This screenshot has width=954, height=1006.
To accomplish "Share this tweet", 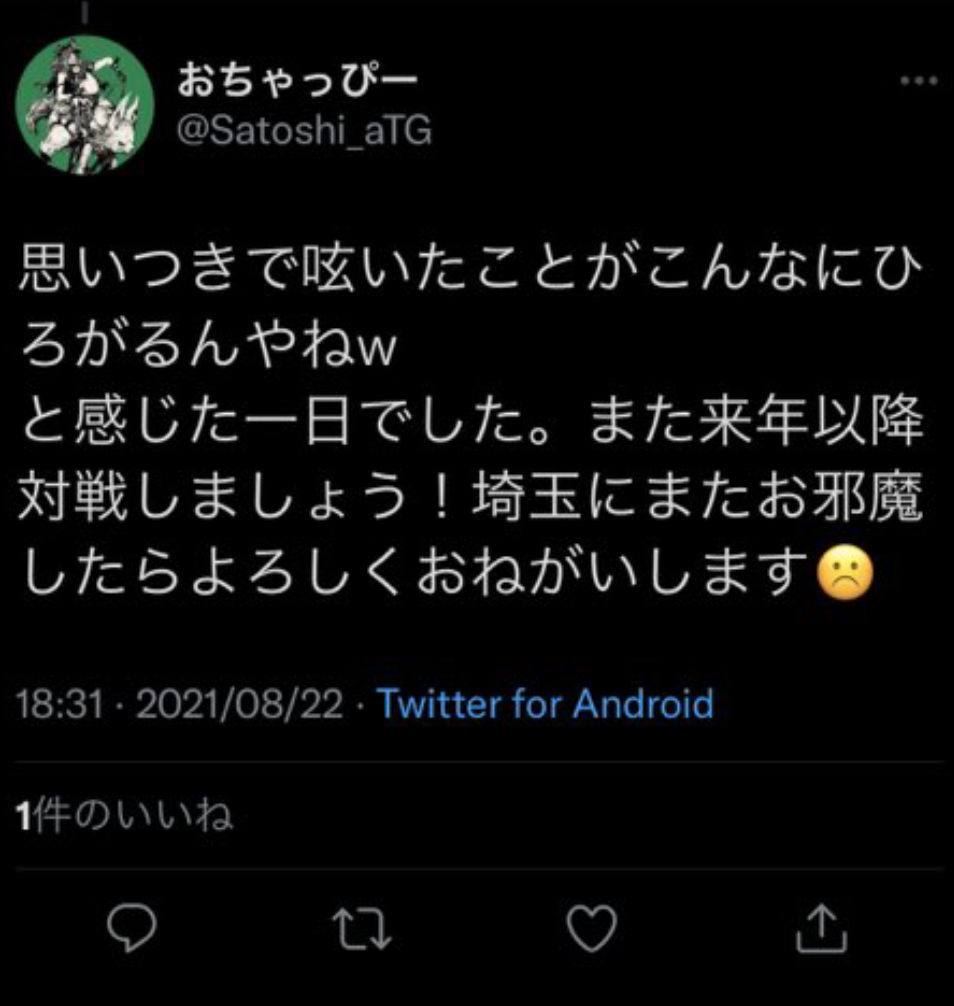I will coord(821,928).
